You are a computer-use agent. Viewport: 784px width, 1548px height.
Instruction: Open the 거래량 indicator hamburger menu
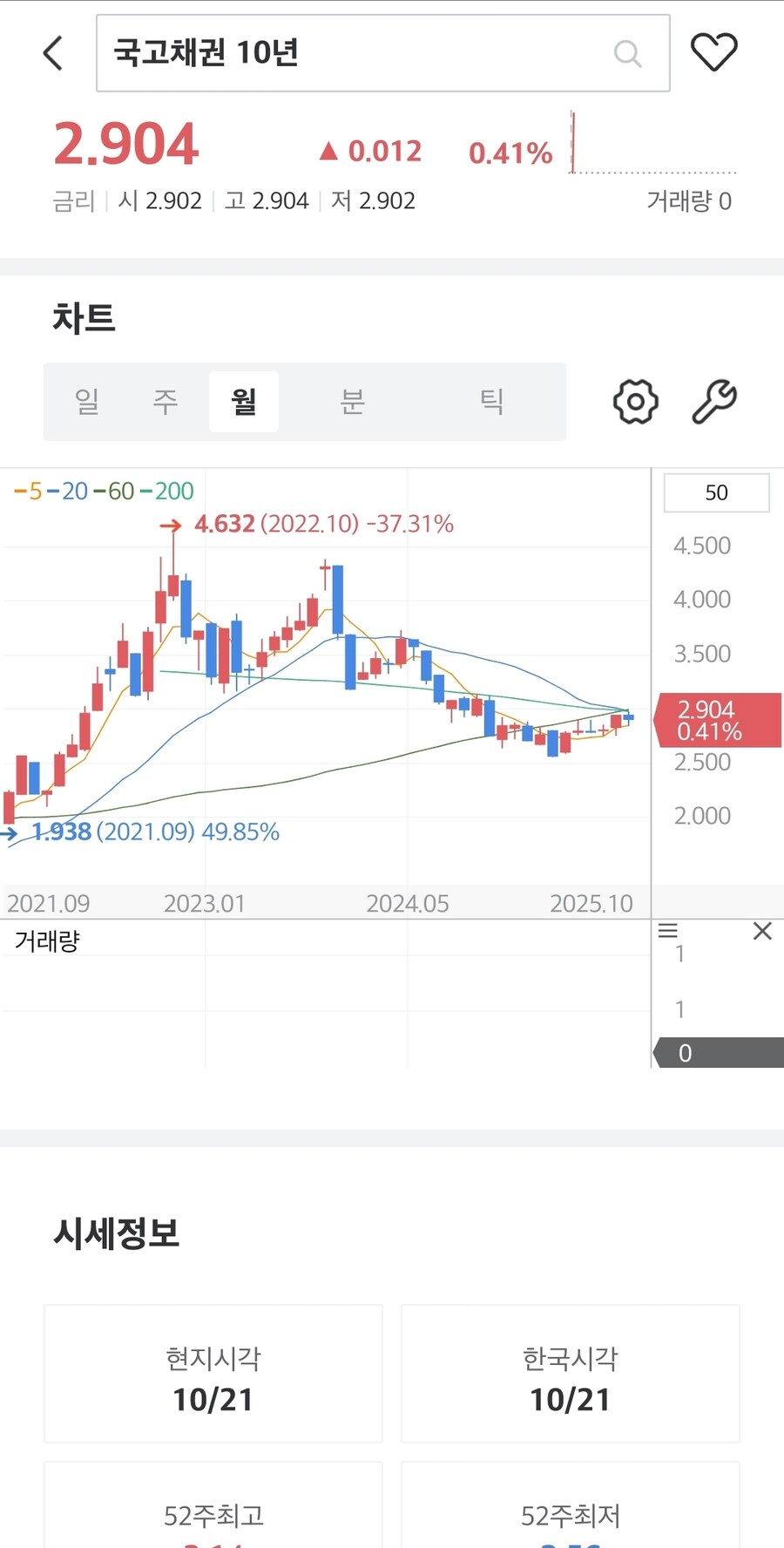click(x=669, y=932)
